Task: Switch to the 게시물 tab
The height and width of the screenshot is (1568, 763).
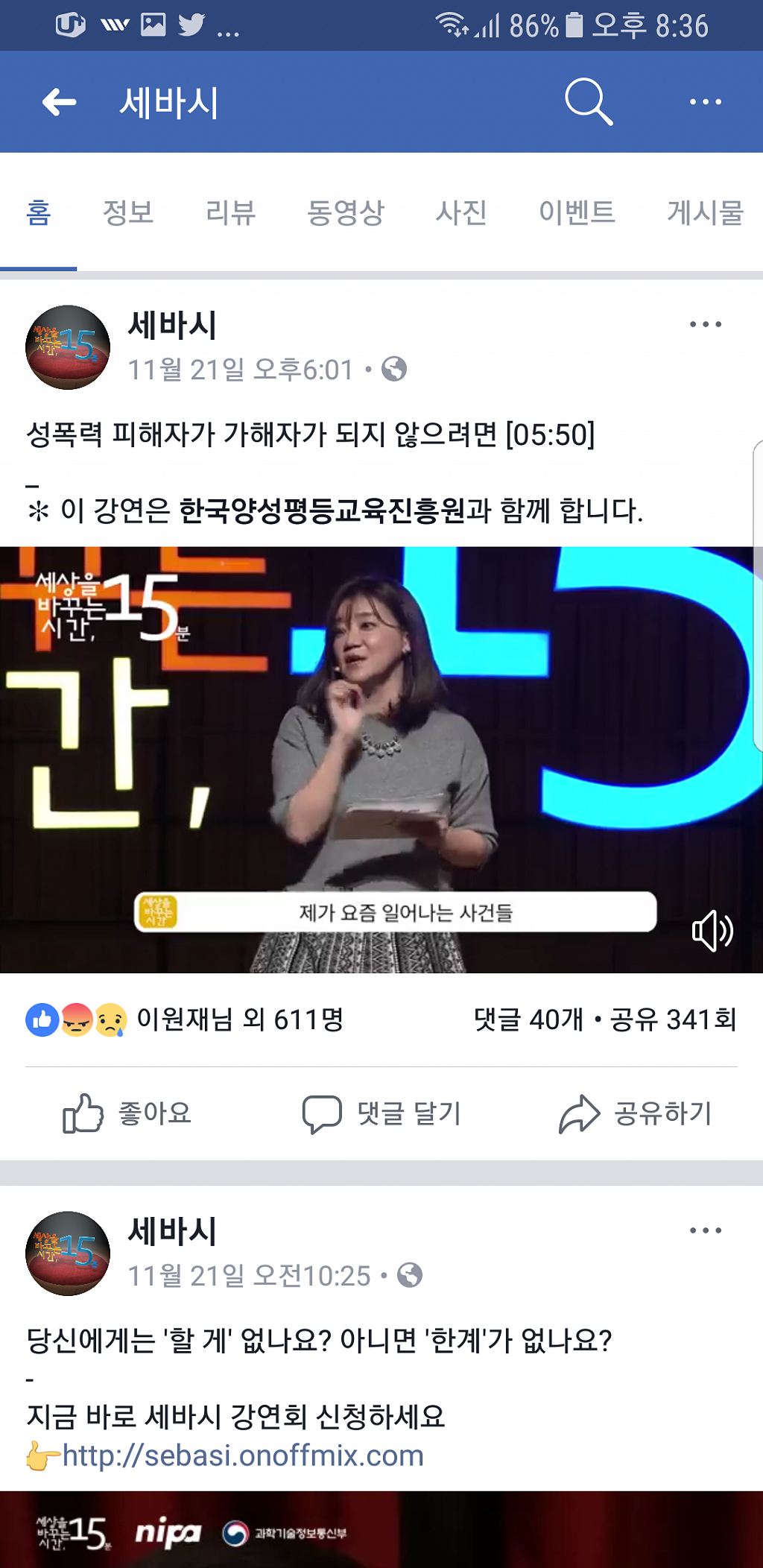Action: (704, 212)
